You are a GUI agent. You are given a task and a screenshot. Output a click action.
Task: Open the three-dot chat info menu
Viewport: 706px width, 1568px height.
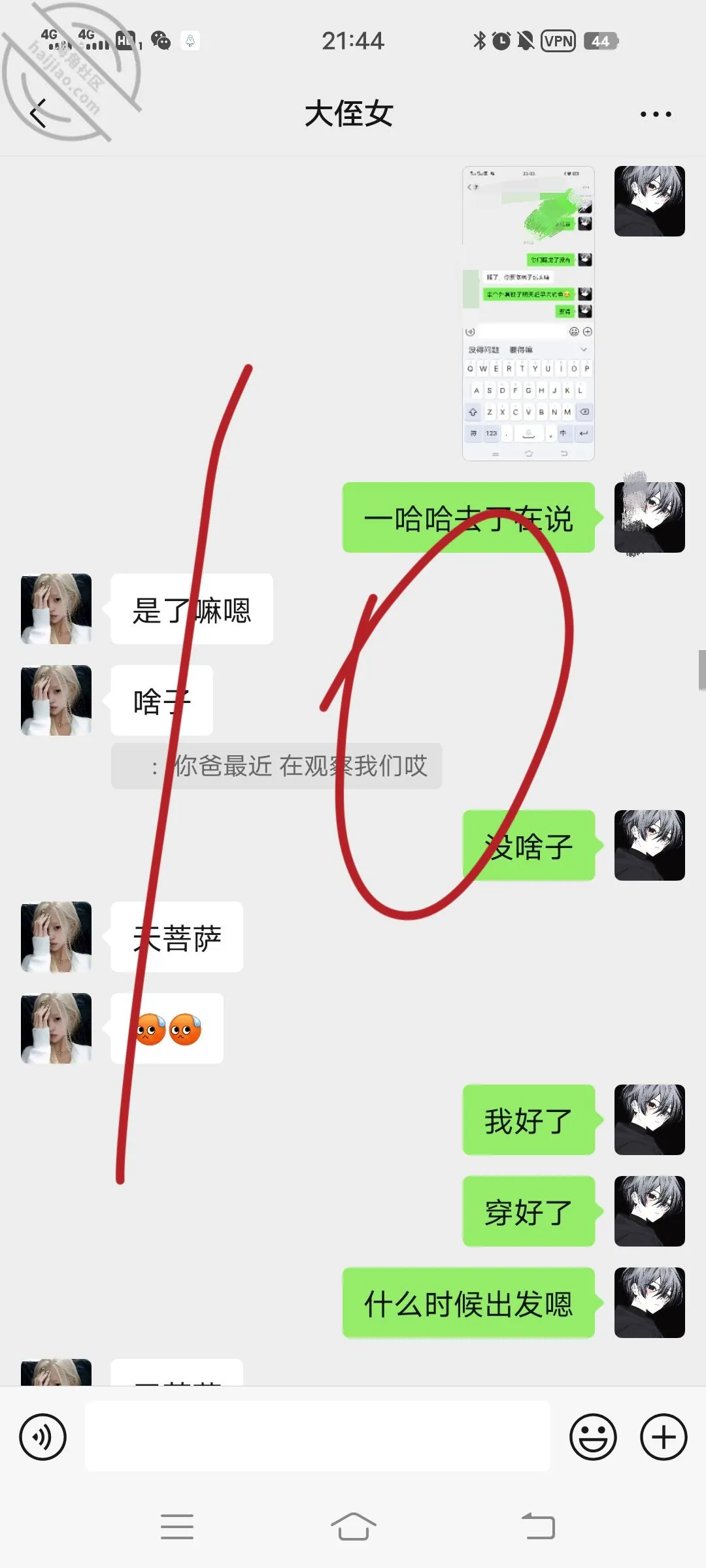point(656,114)
